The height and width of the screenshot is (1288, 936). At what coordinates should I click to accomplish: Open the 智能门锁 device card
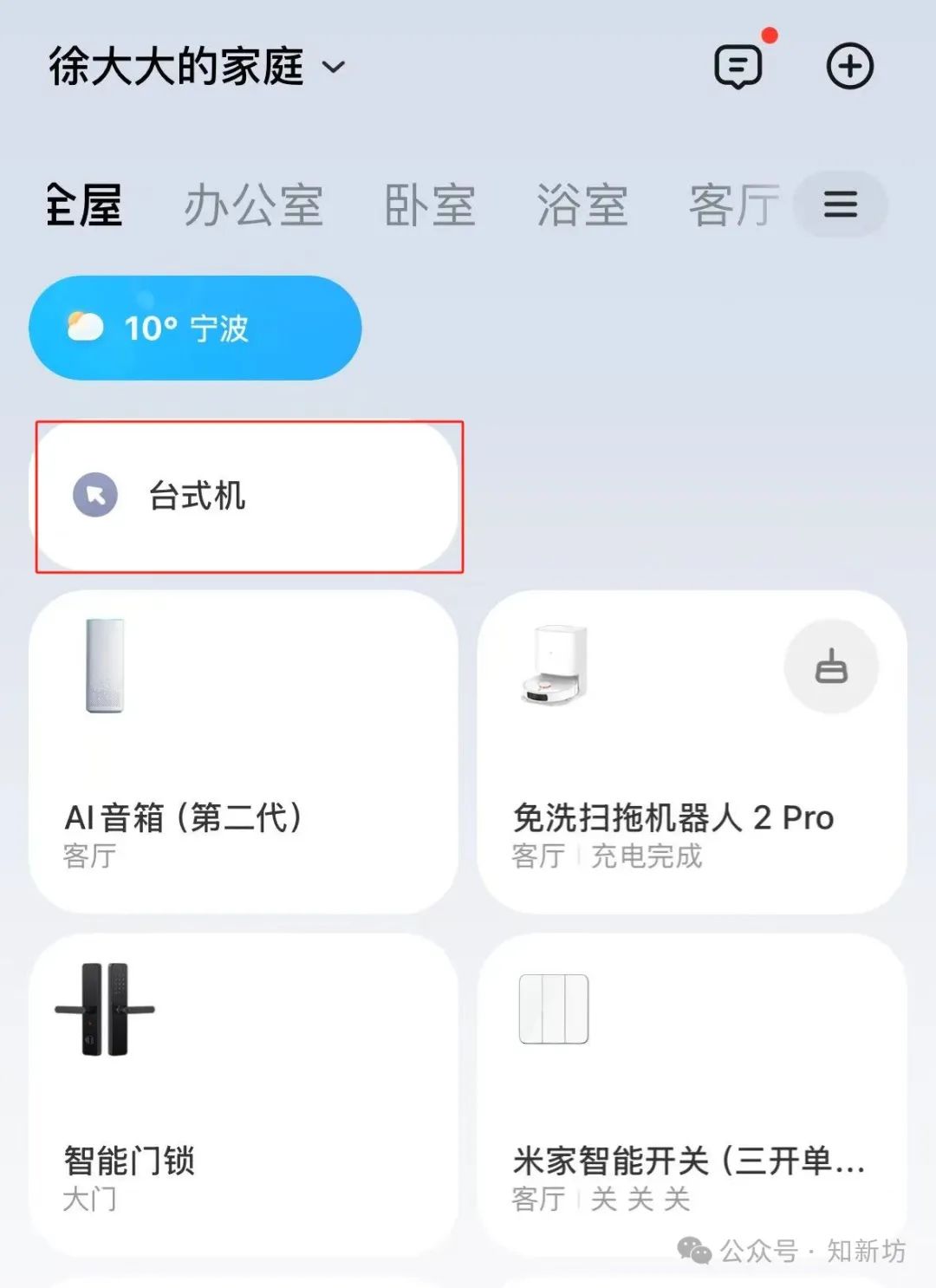point(244,1094)
